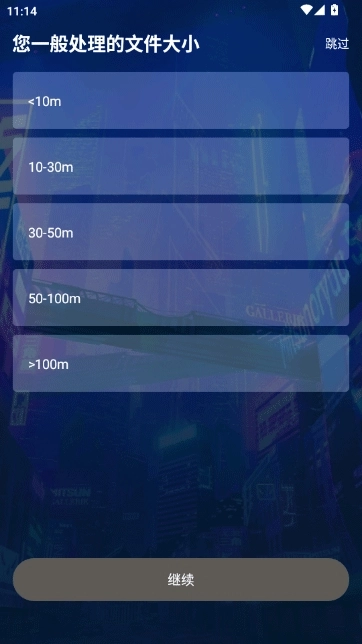Viewport: 362px width, 644px height.
Task: Select the 50-100m option
Action: (x=181, y=298)
